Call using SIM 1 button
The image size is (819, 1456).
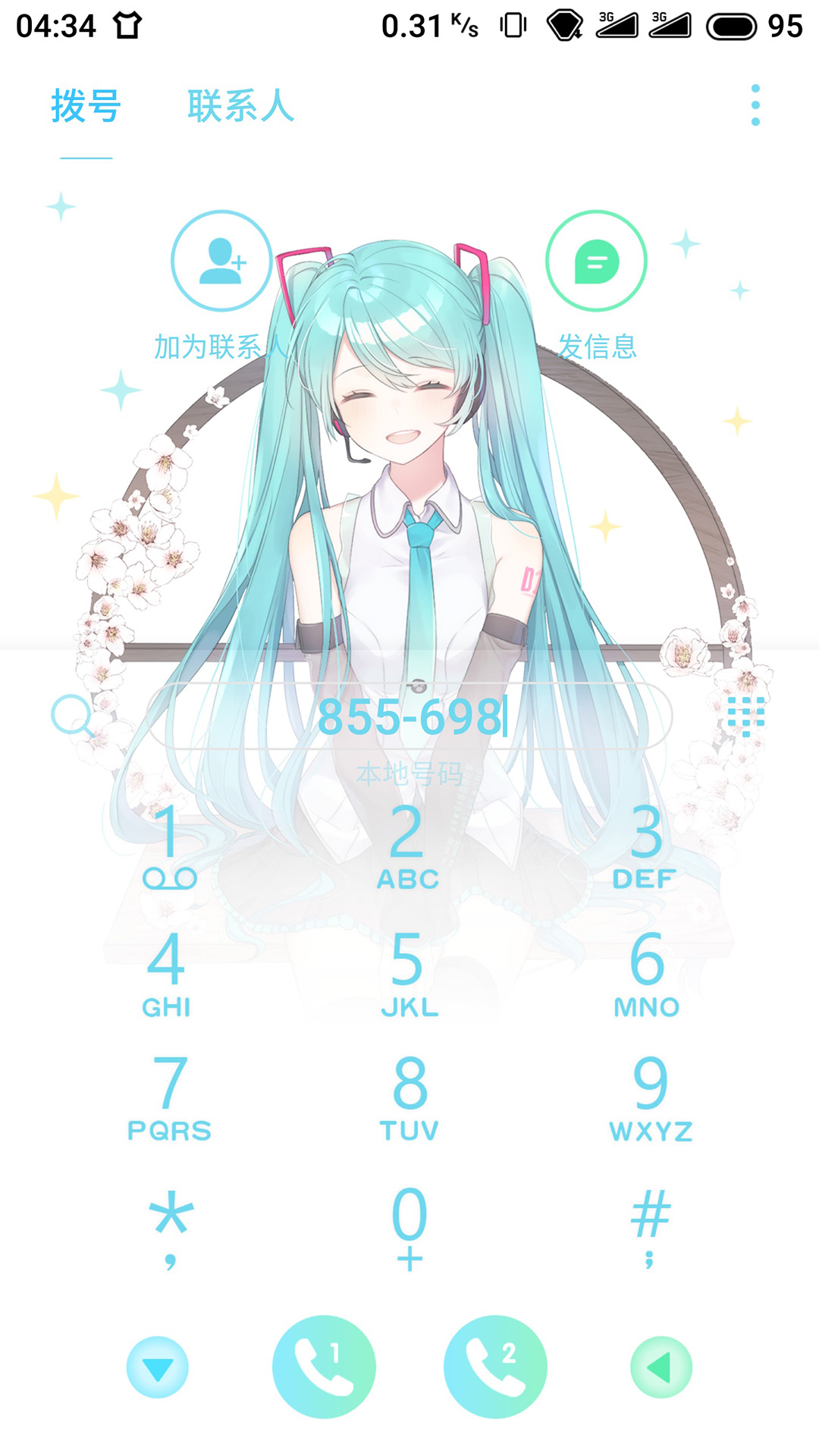click(324, 1367)
